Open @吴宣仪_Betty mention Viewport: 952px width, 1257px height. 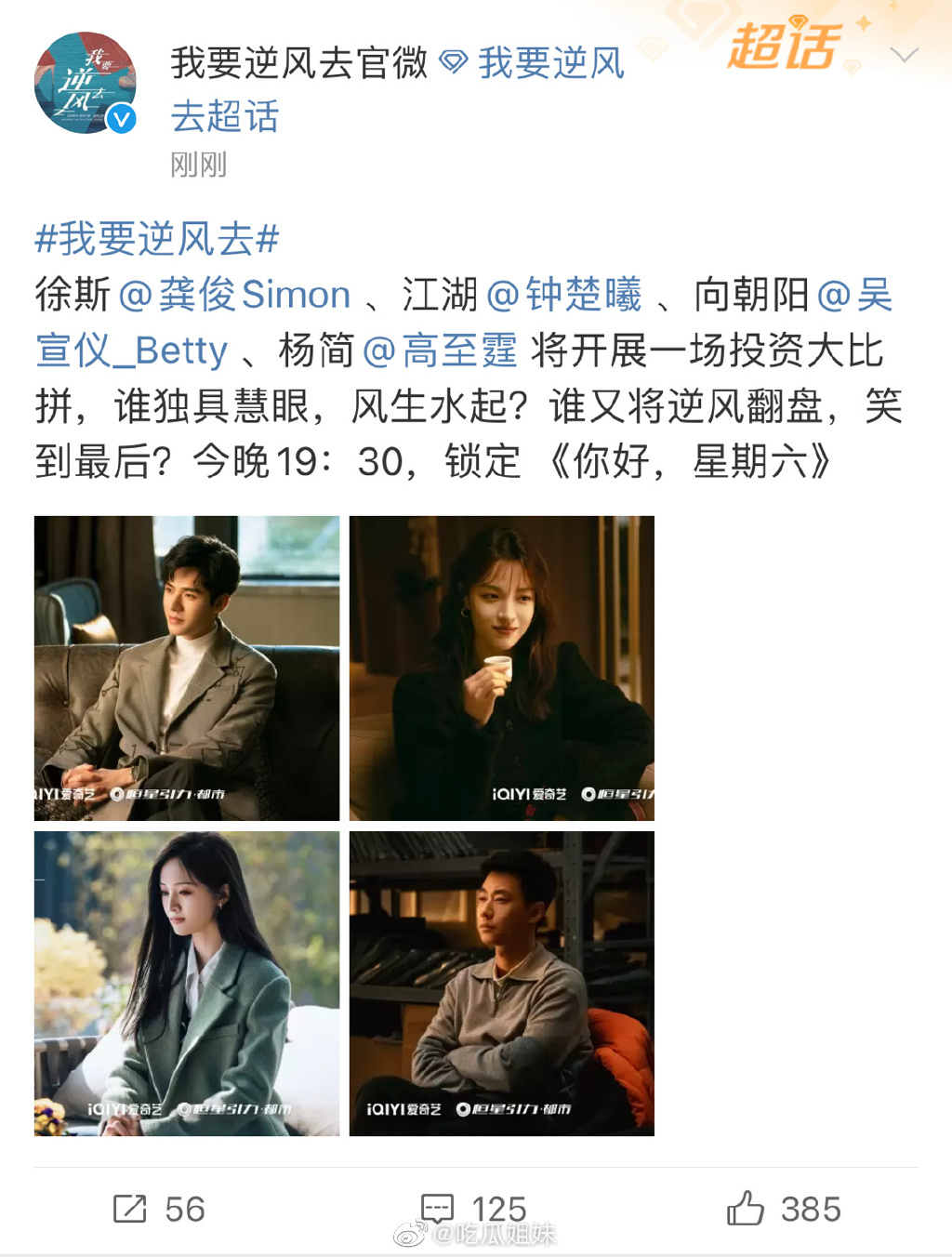pyautogui.click(x=131, y=351)
